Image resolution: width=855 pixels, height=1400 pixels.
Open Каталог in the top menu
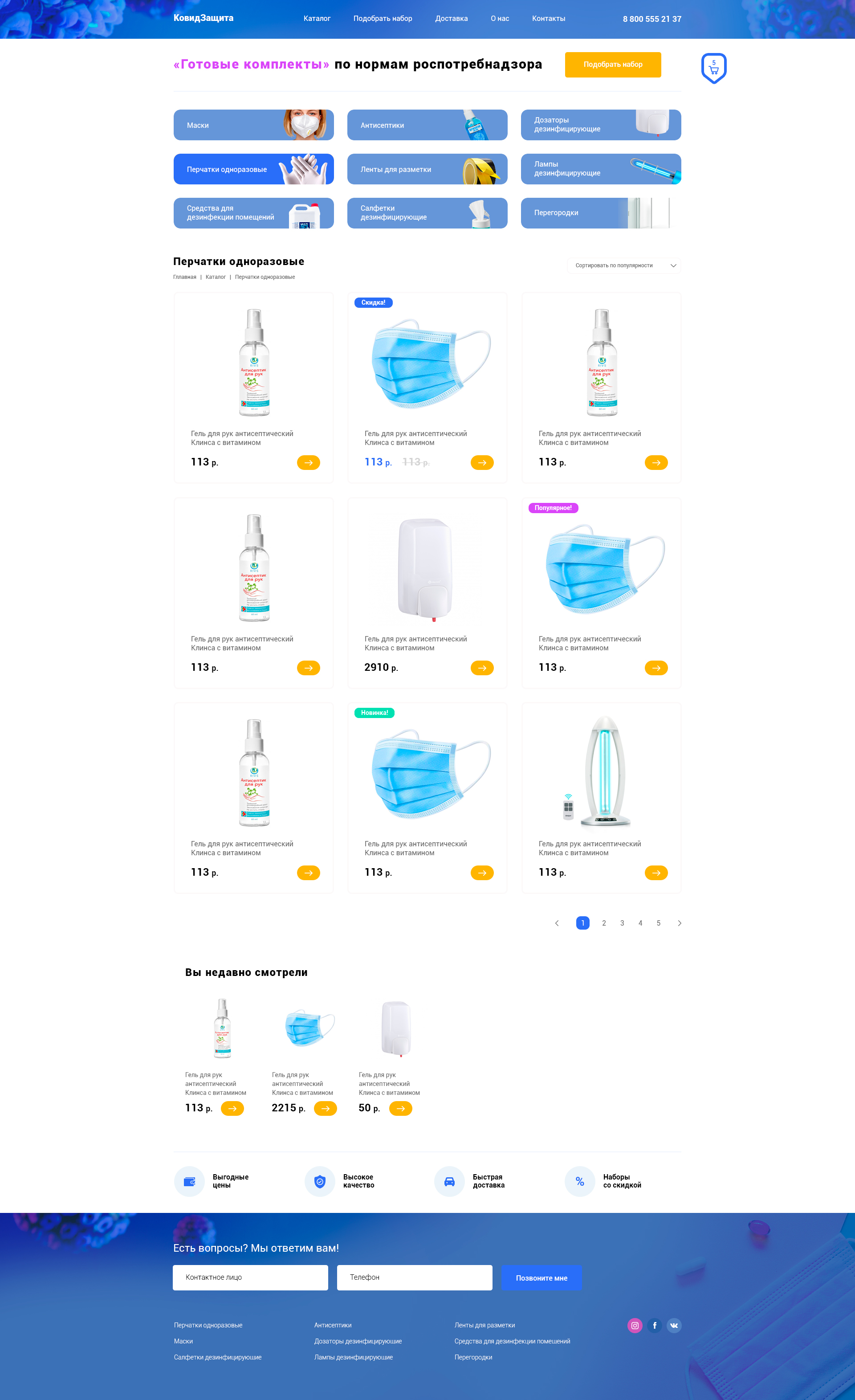coord(317,19)
